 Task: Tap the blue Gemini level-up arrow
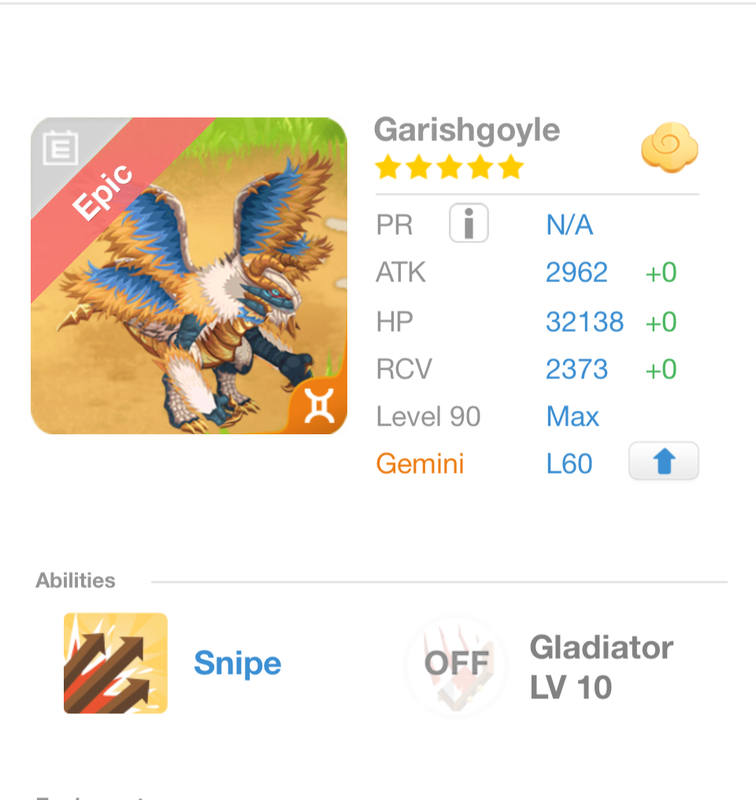click(x=664, y=463)
